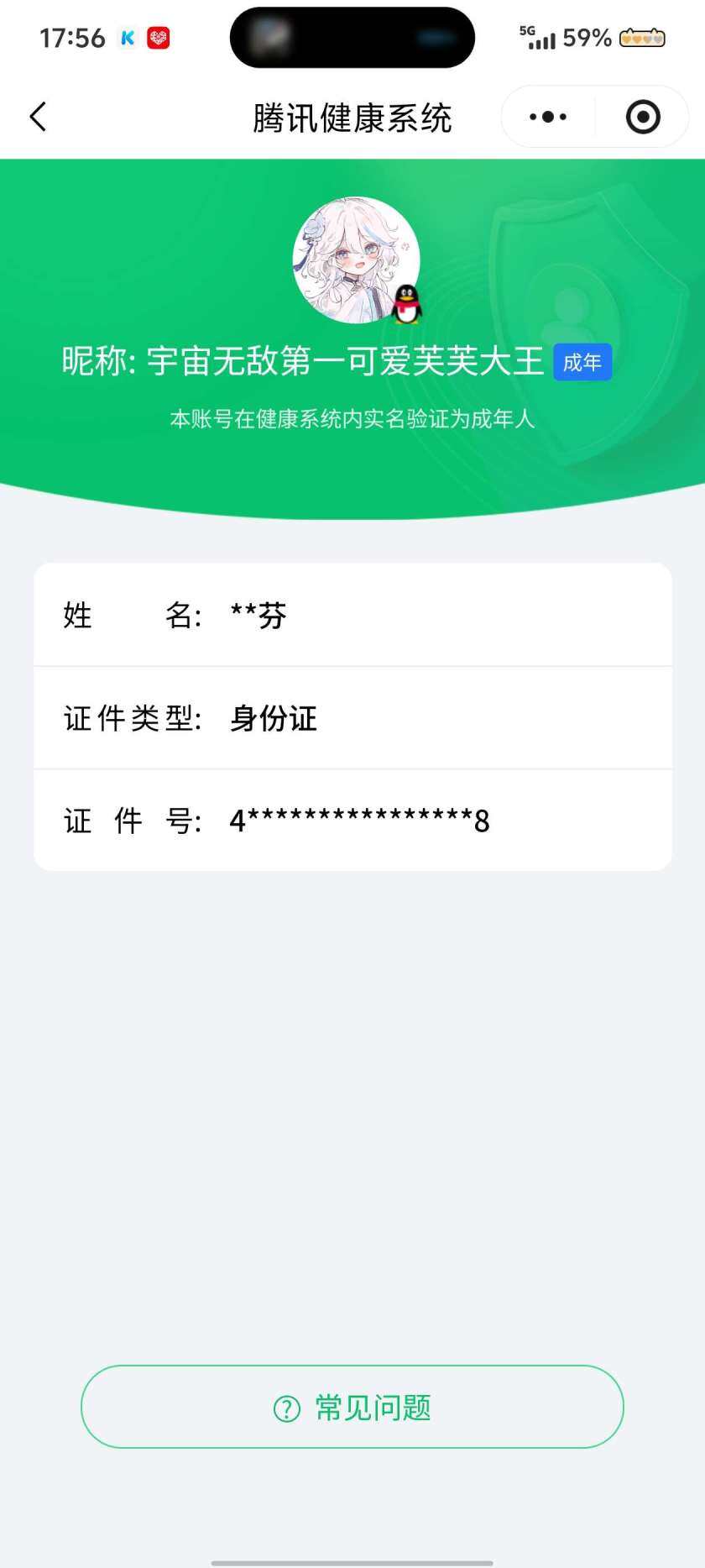Tap the Keep notification icon in status bar
Screen dimensions: 705x1568
(127, 37)
